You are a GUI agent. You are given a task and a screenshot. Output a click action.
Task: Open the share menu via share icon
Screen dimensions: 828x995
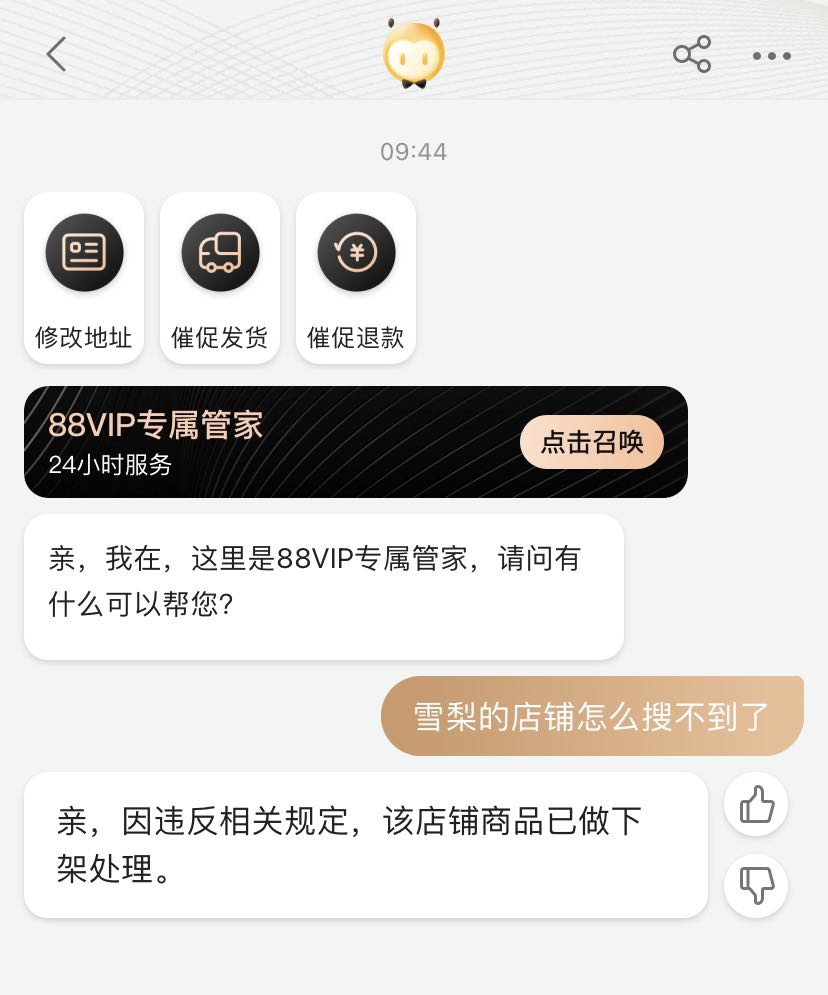[692, 55]
